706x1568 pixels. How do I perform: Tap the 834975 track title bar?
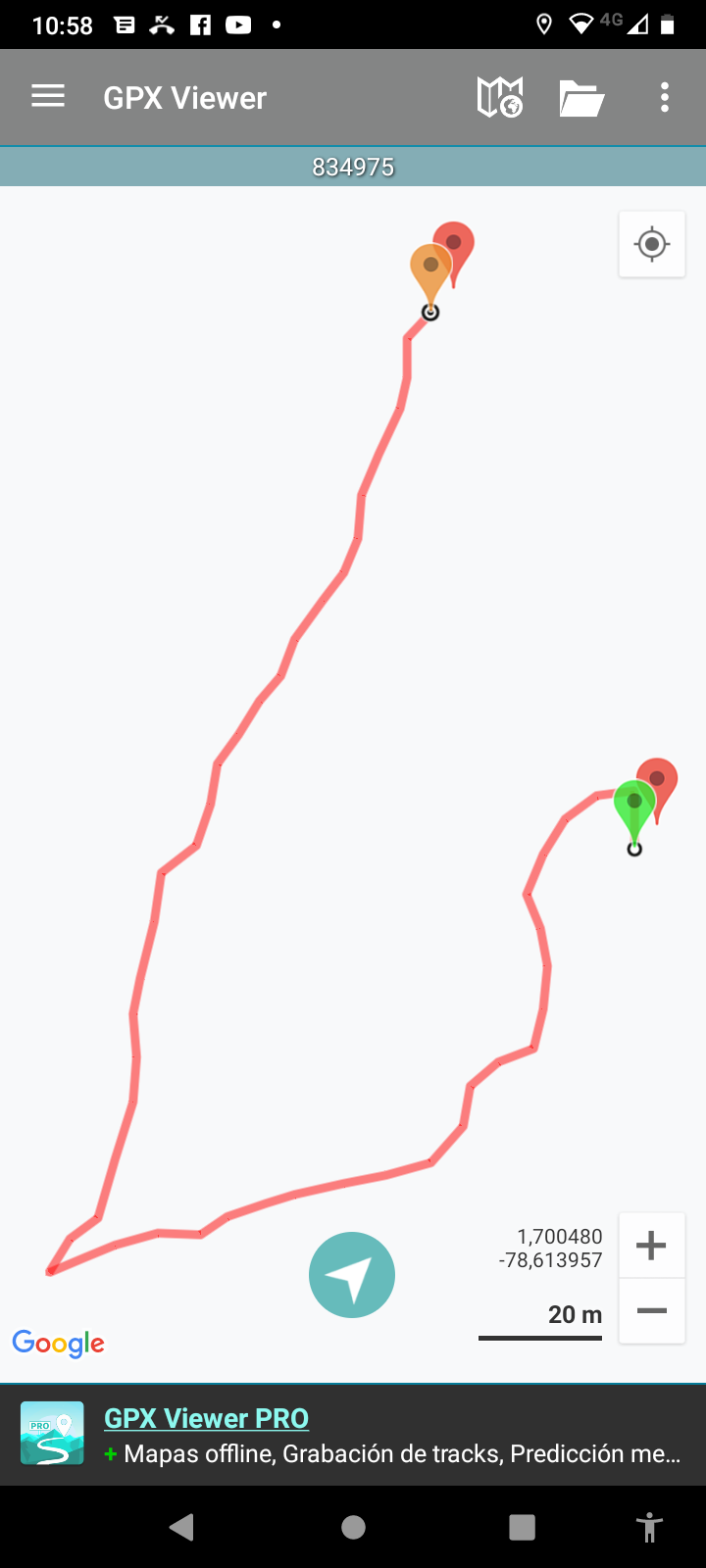(x=353, y=167)
